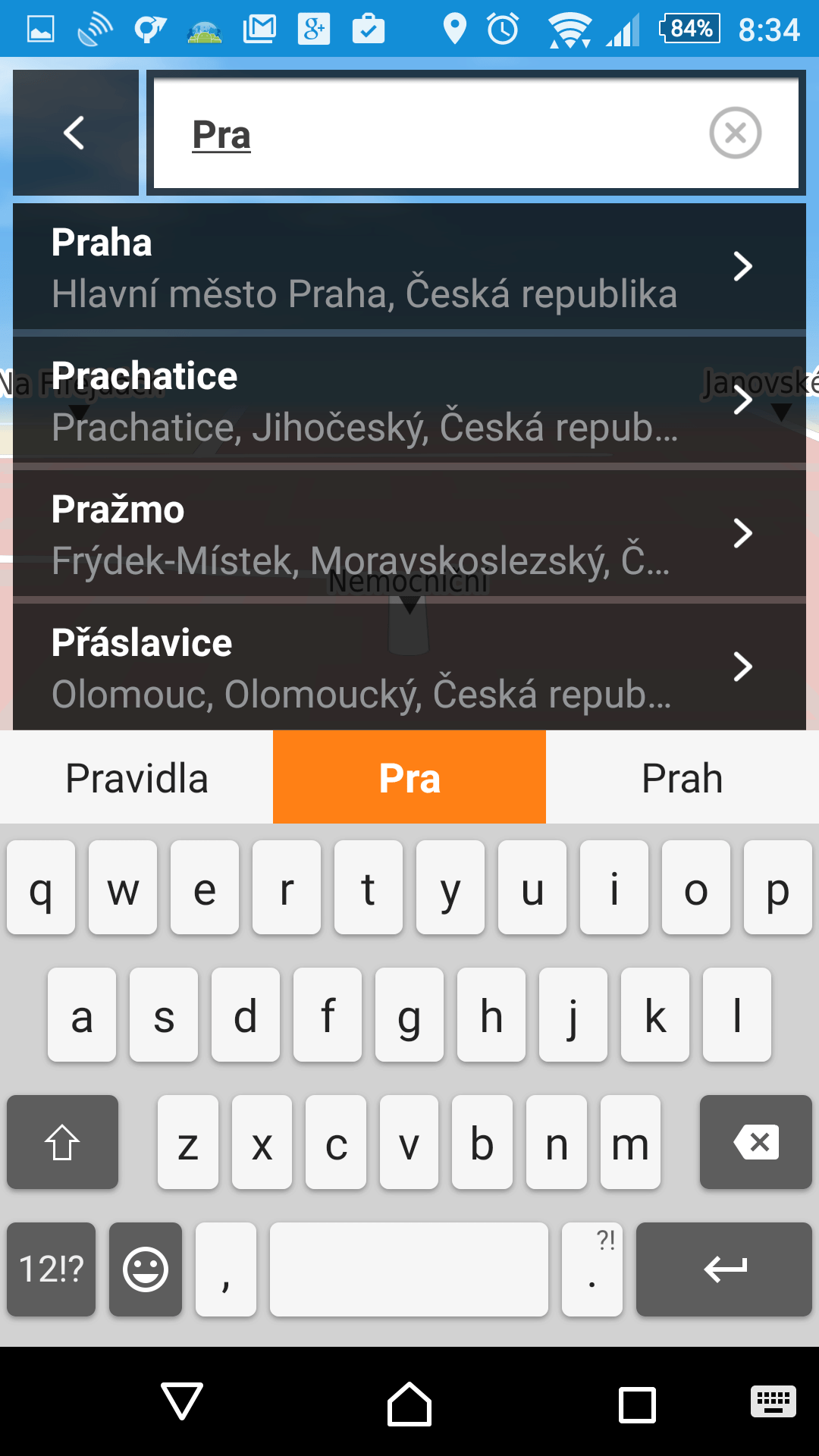Clear the search text field

point(735,133)
